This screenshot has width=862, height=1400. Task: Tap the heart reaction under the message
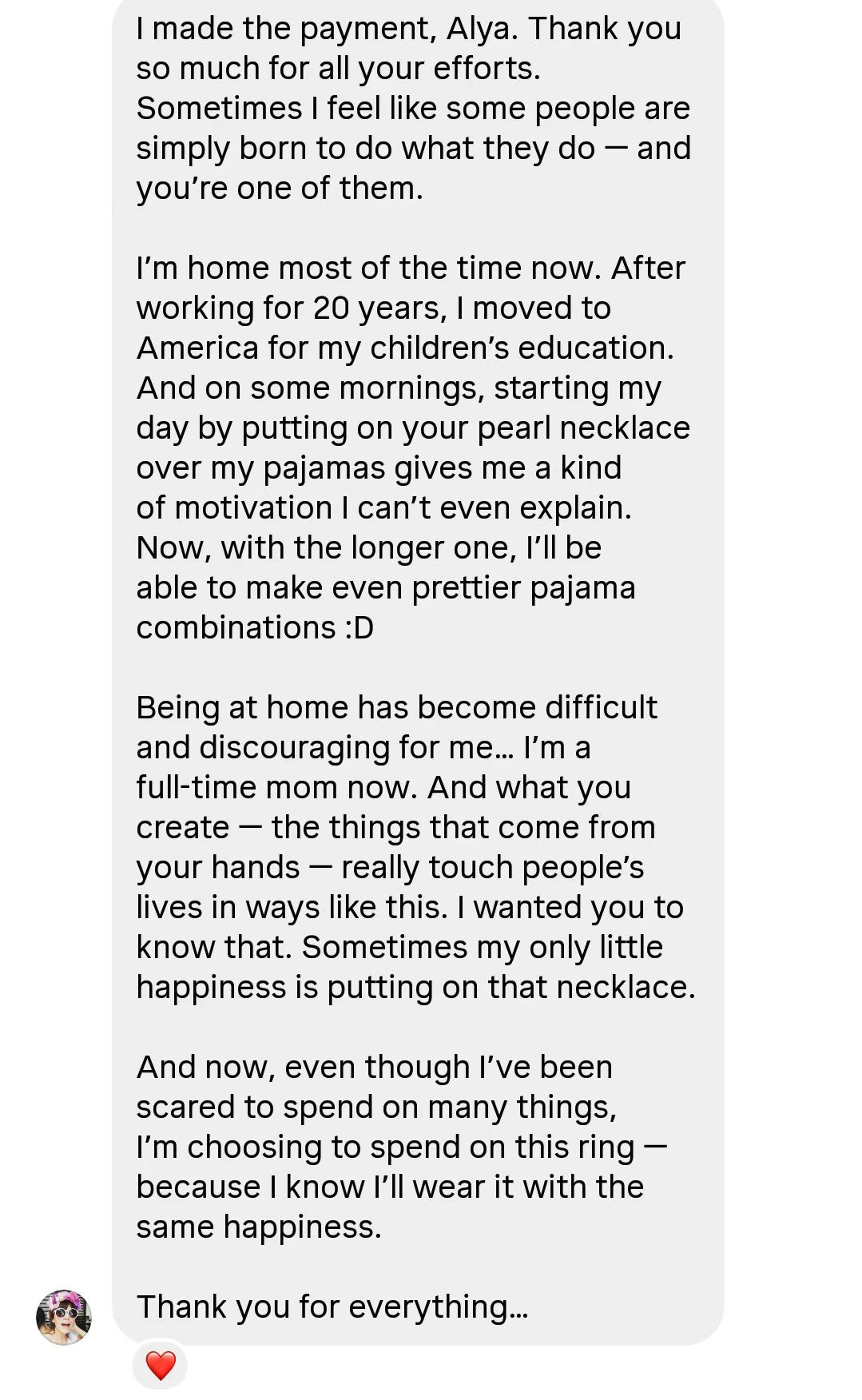161,1365
